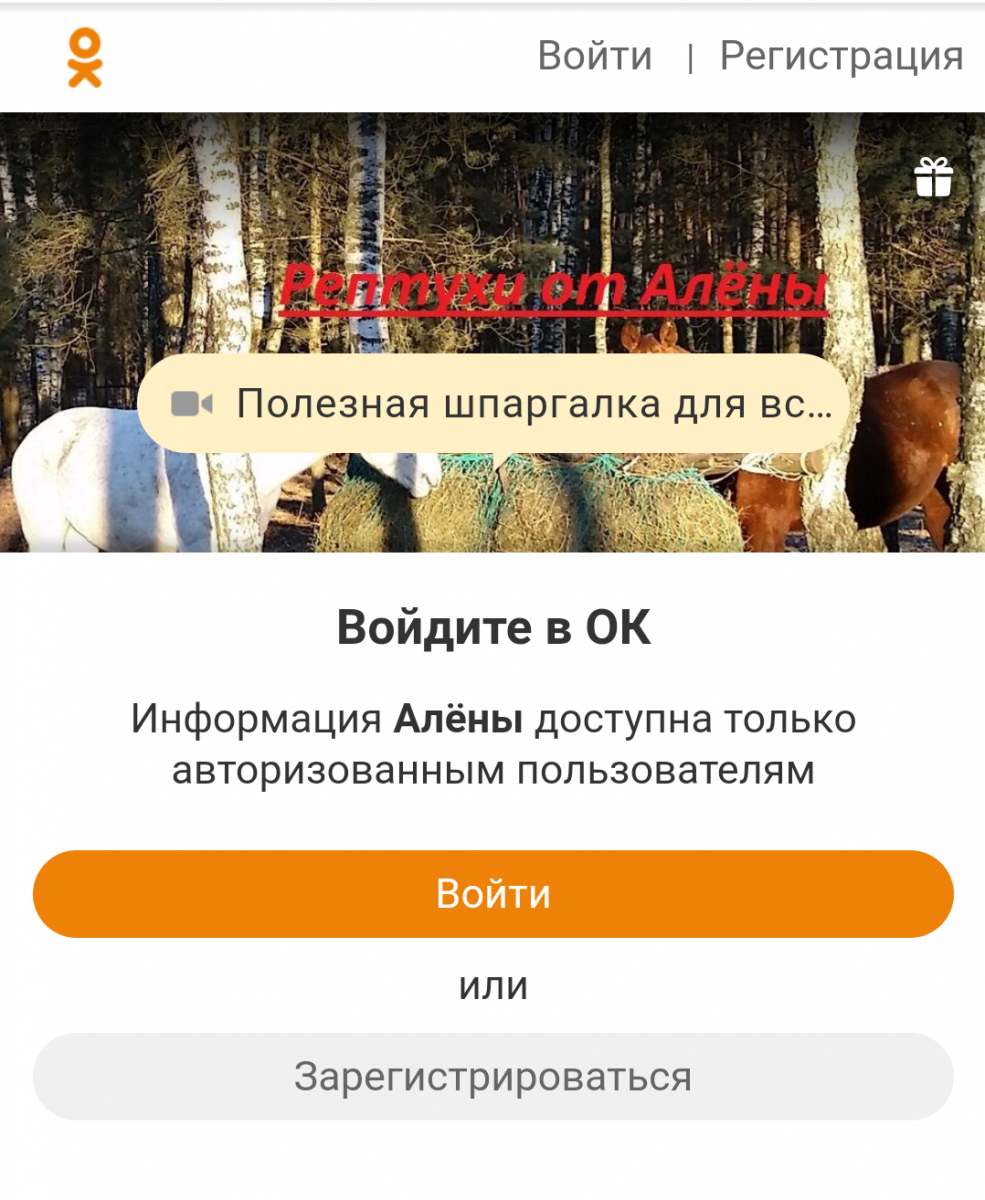Viewport: 985px width, 1200px height.
Task: Open the OK logo home page
Action: tap(85, 58)
